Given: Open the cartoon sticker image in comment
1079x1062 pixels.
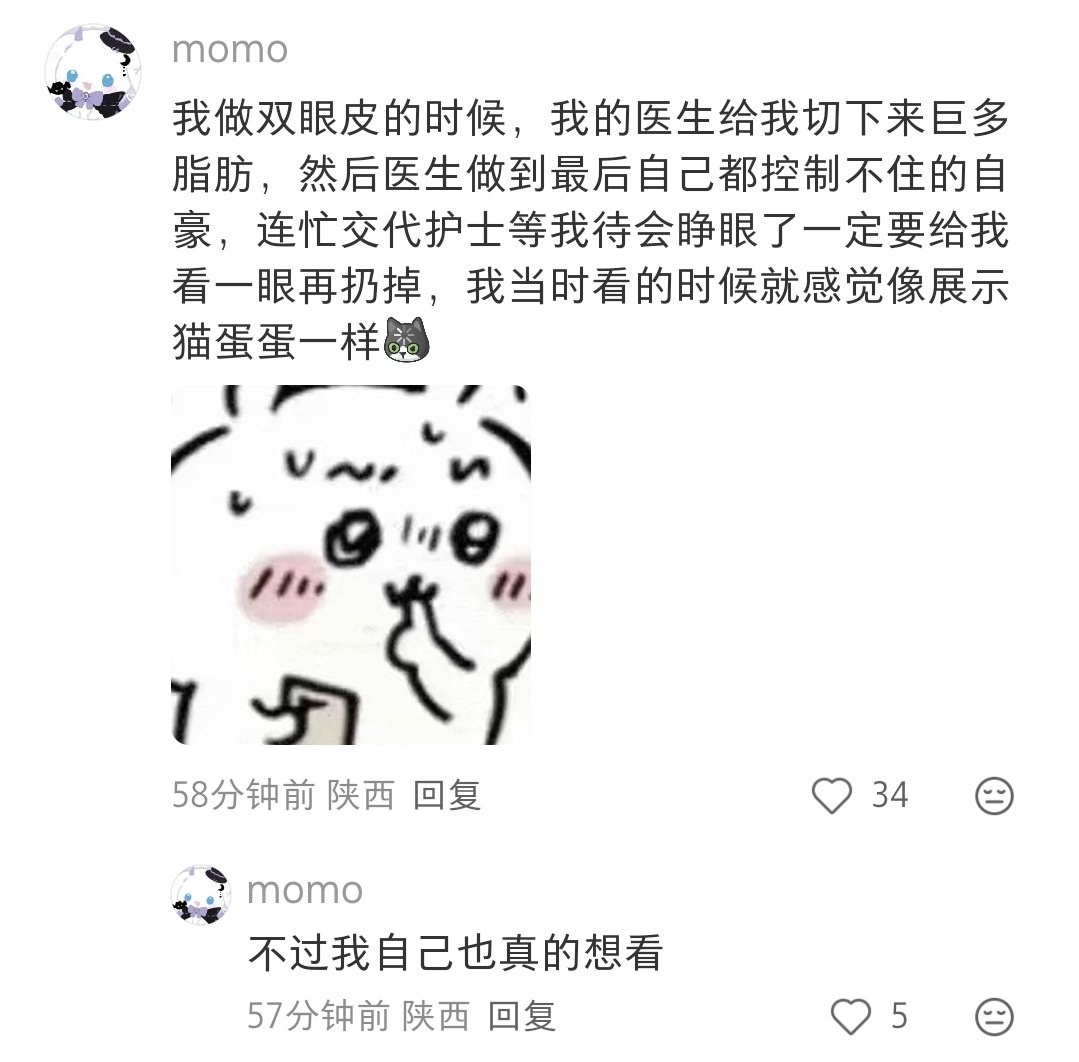Looking at the screenshot, I should [351, 565].
